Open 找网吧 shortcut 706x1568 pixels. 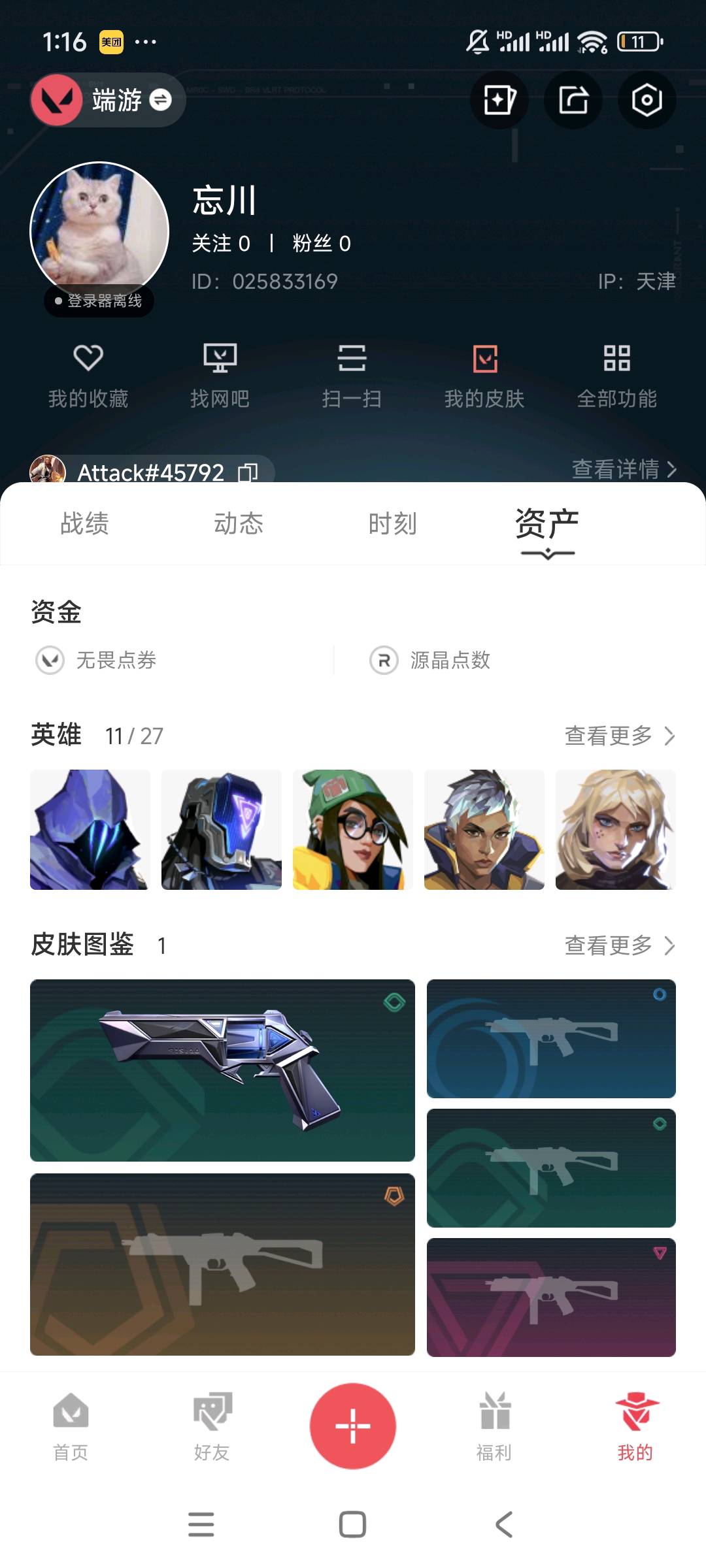coord(220,376)
